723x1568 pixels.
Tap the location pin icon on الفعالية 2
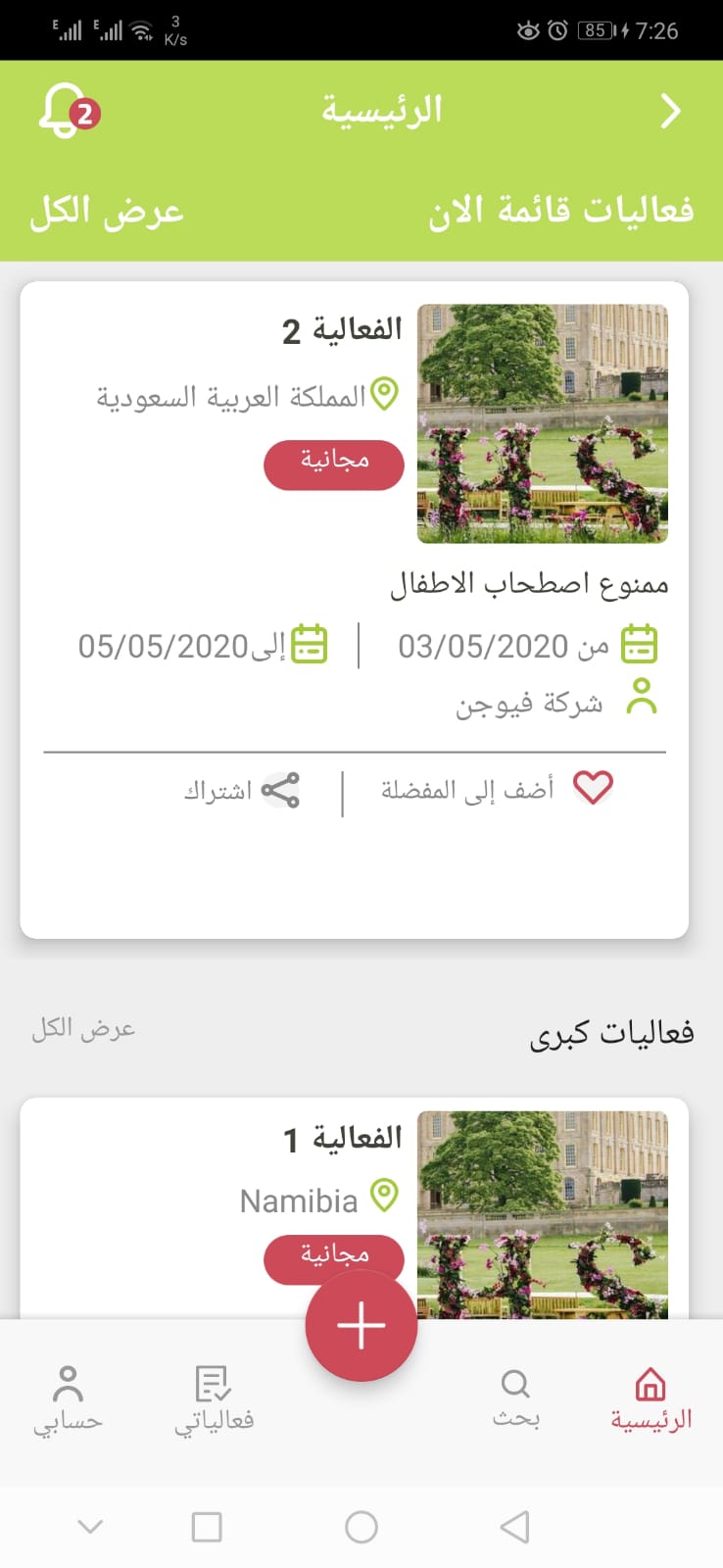tap(385, 395)
